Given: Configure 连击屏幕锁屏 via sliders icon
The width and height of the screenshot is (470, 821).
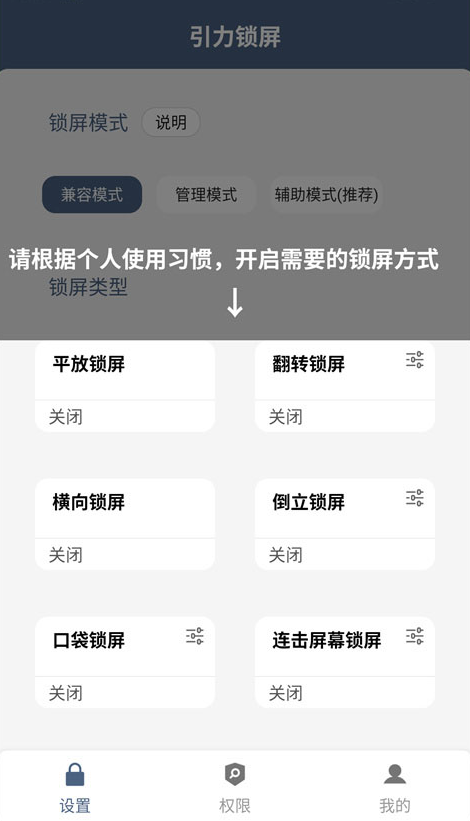Looking at the screenshot, I should pyautogui.click(x=415, y=636).
